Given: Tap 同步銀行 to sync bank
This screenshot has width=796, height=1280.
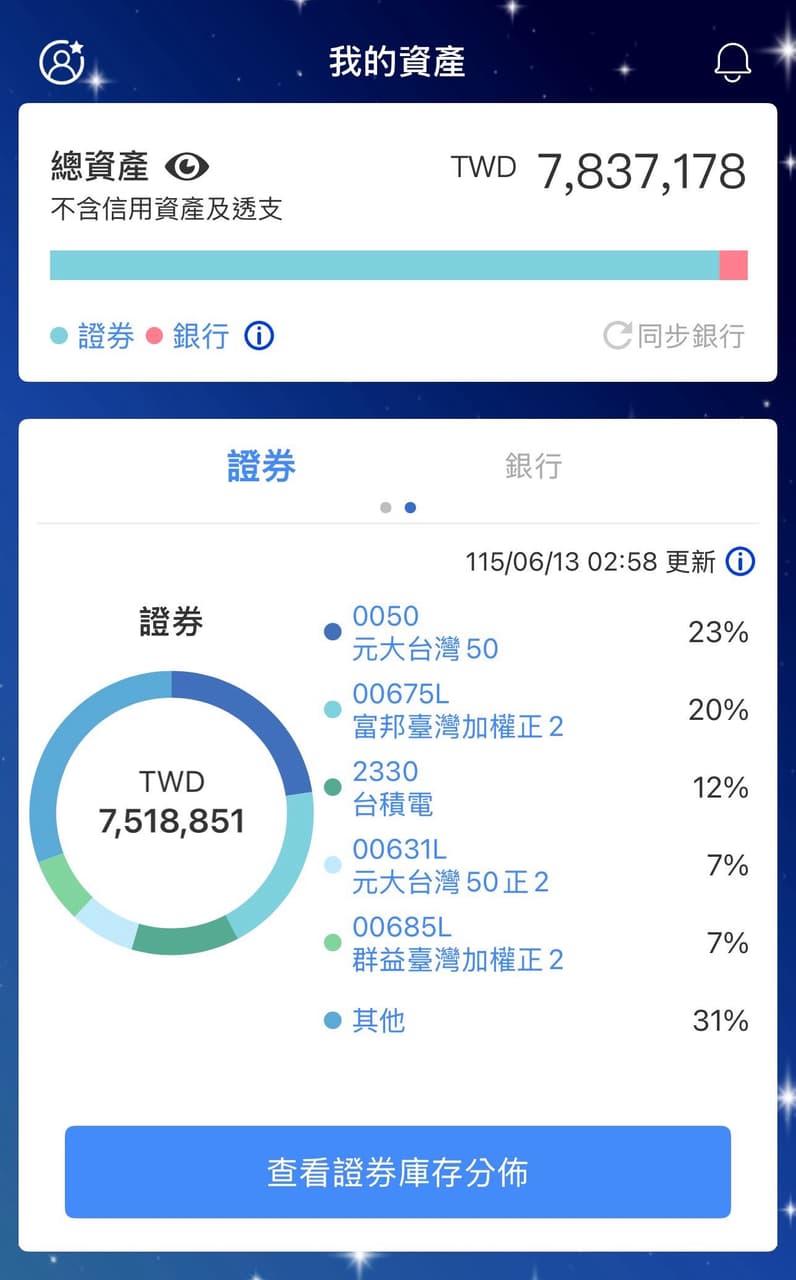Looking at the screenshot, I should coord(675,336).
